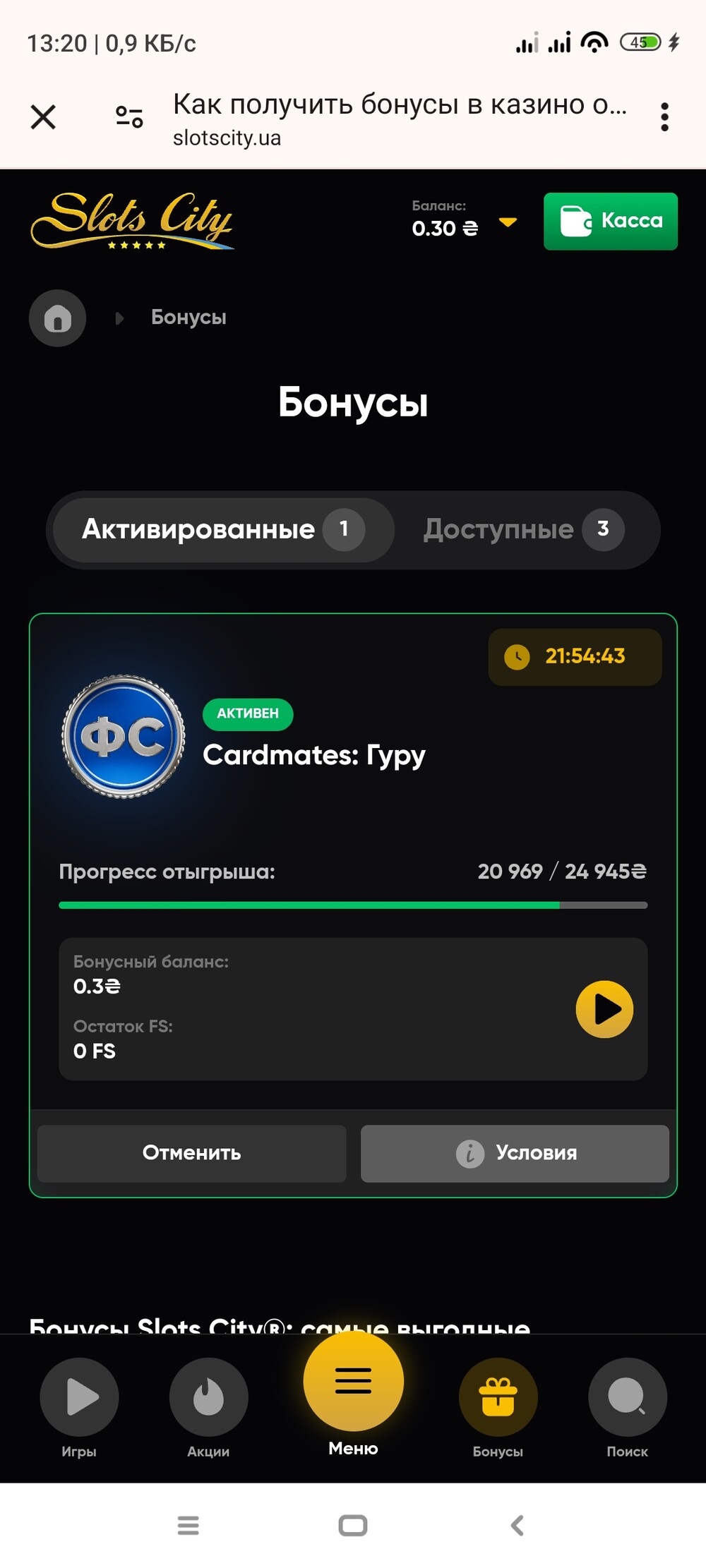706x1568 pixels.
Task: Tap the Бонусы bottom navigation item
Action: tap(498, 1408)
